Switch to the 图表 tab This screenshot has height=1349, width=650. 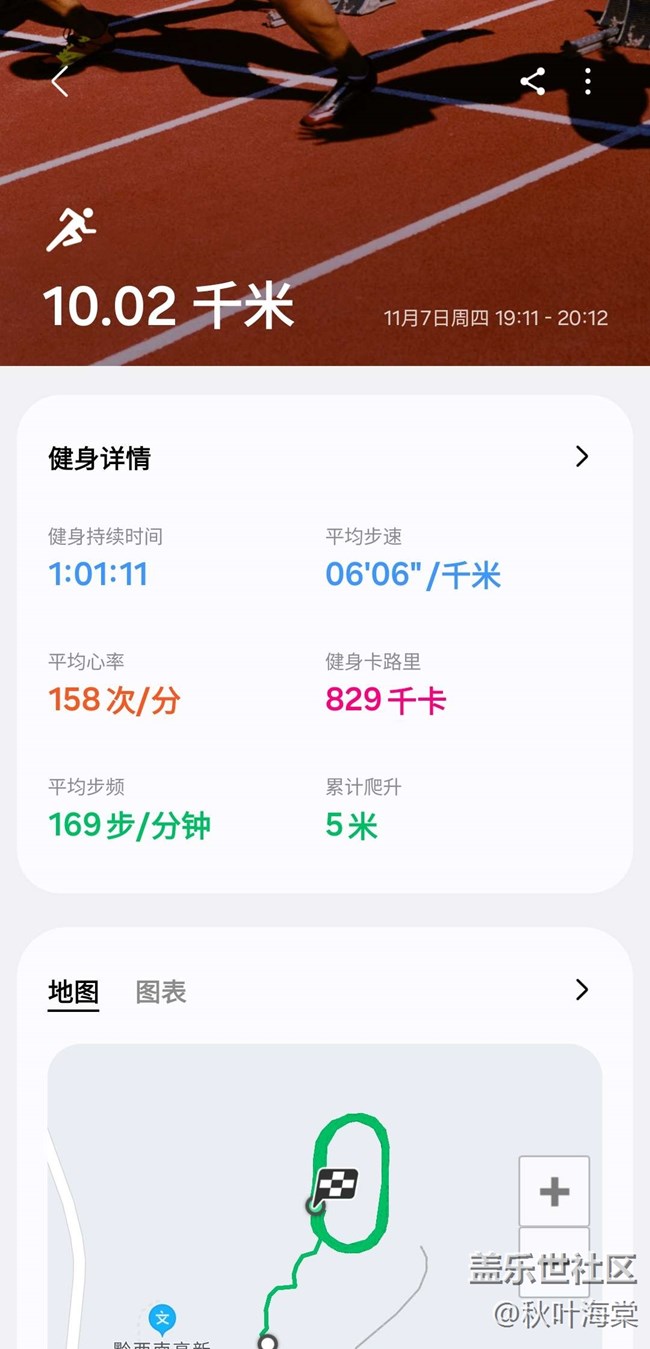pos(161,992)
